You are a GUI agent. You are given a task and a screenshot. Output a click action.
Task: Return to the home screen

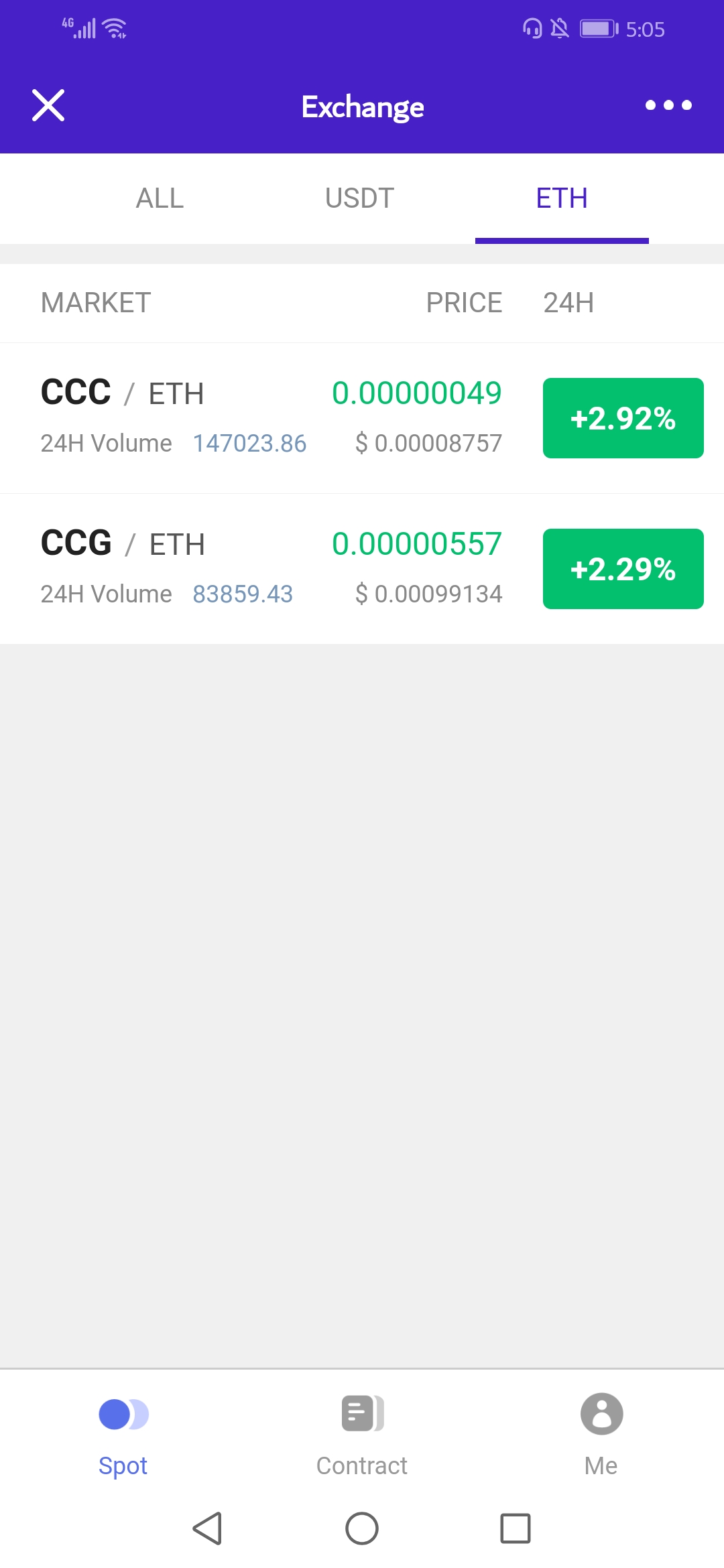point(362,1528)
